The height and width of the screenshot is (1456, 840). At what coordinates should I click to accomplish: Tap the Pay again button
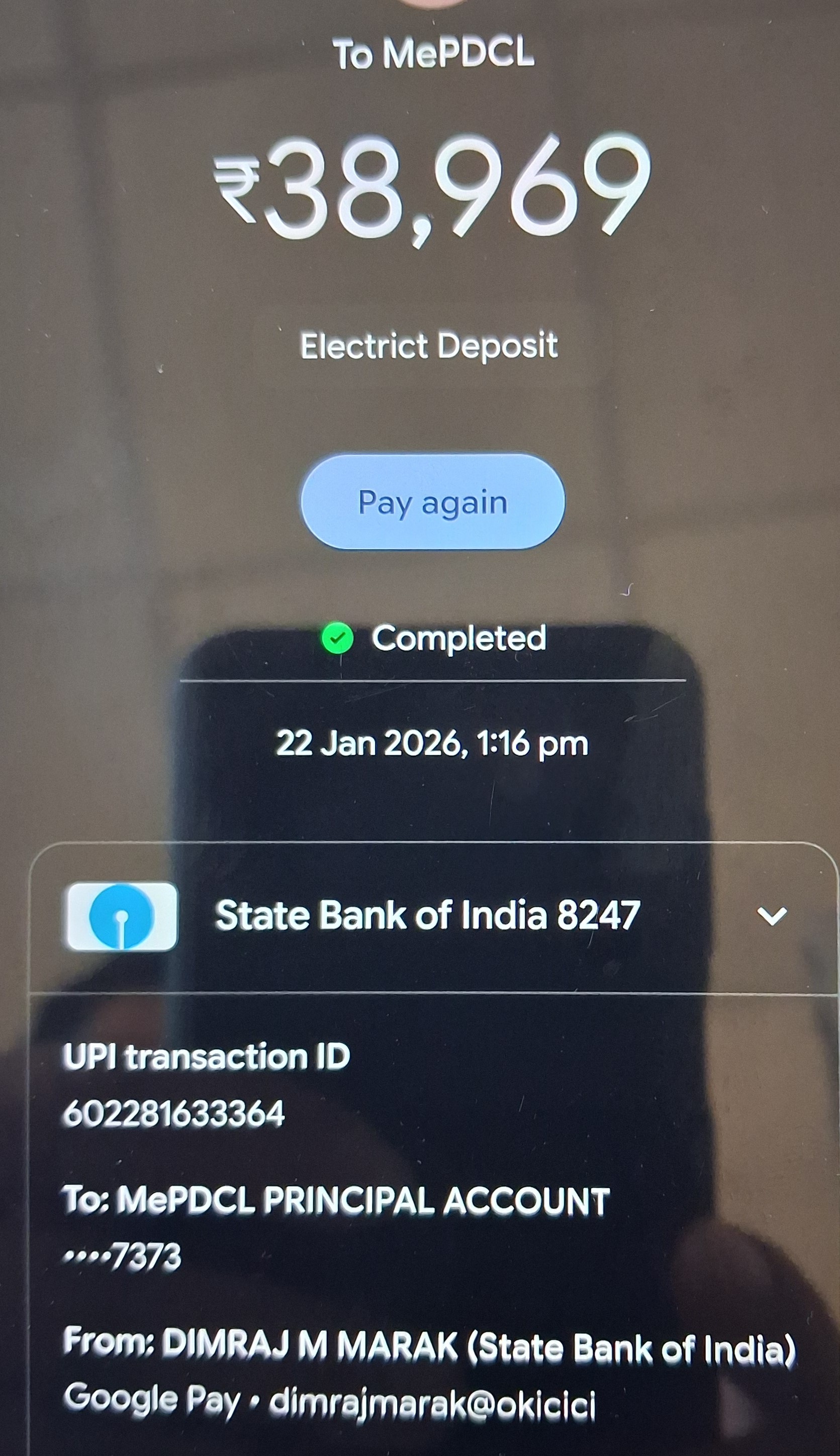[432, 502]
